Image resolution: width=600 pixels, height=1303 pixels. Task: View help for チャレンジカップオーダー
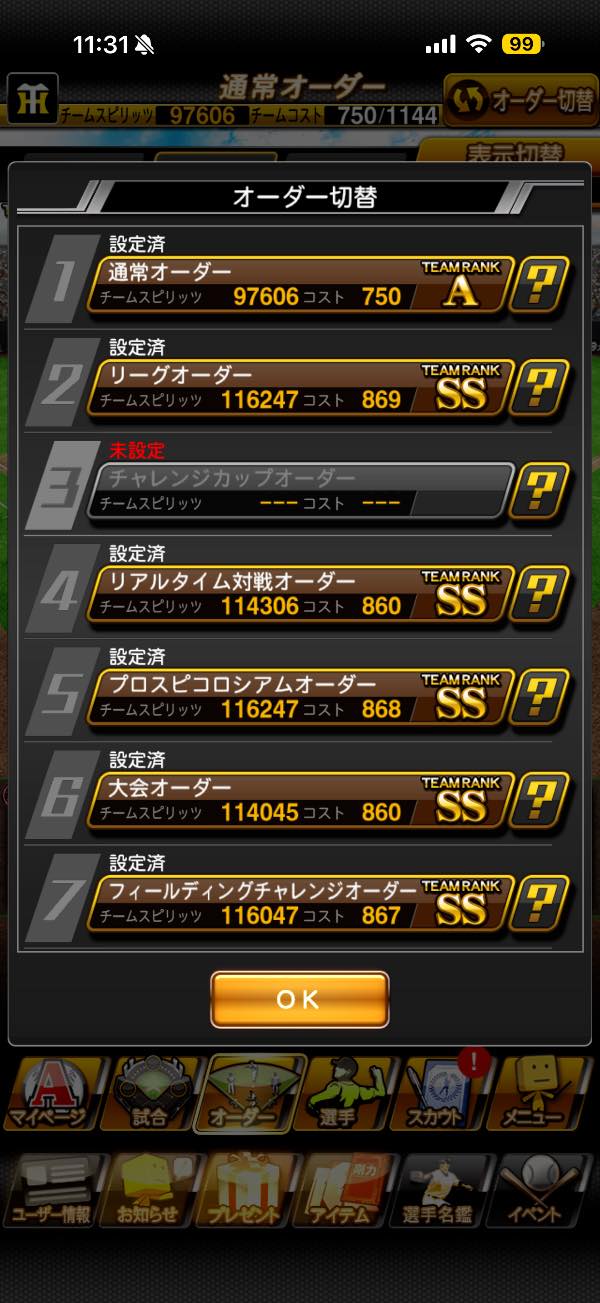[x=539, y=491]
